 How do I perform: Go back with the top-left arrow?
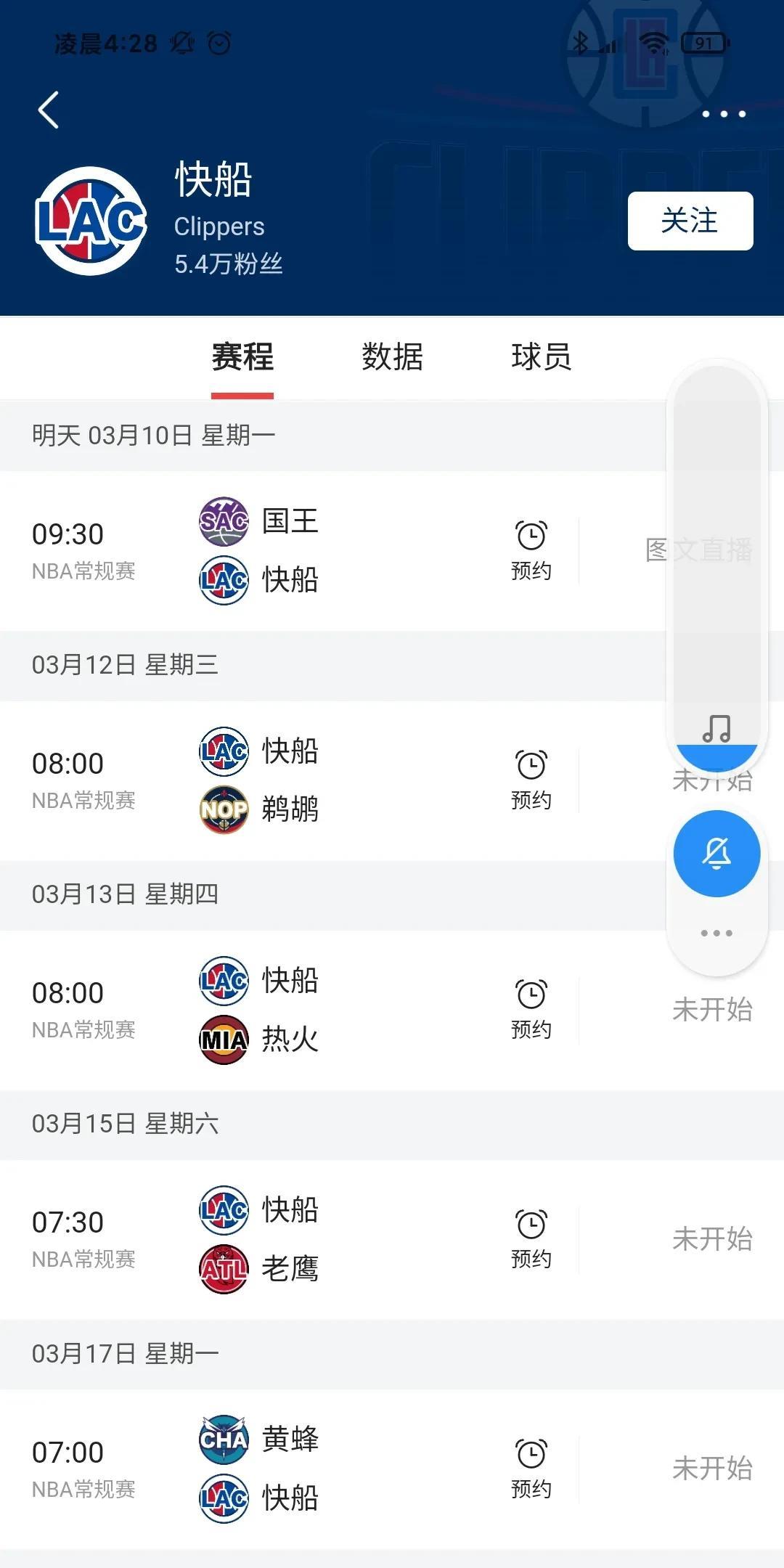tap(49, 110)
